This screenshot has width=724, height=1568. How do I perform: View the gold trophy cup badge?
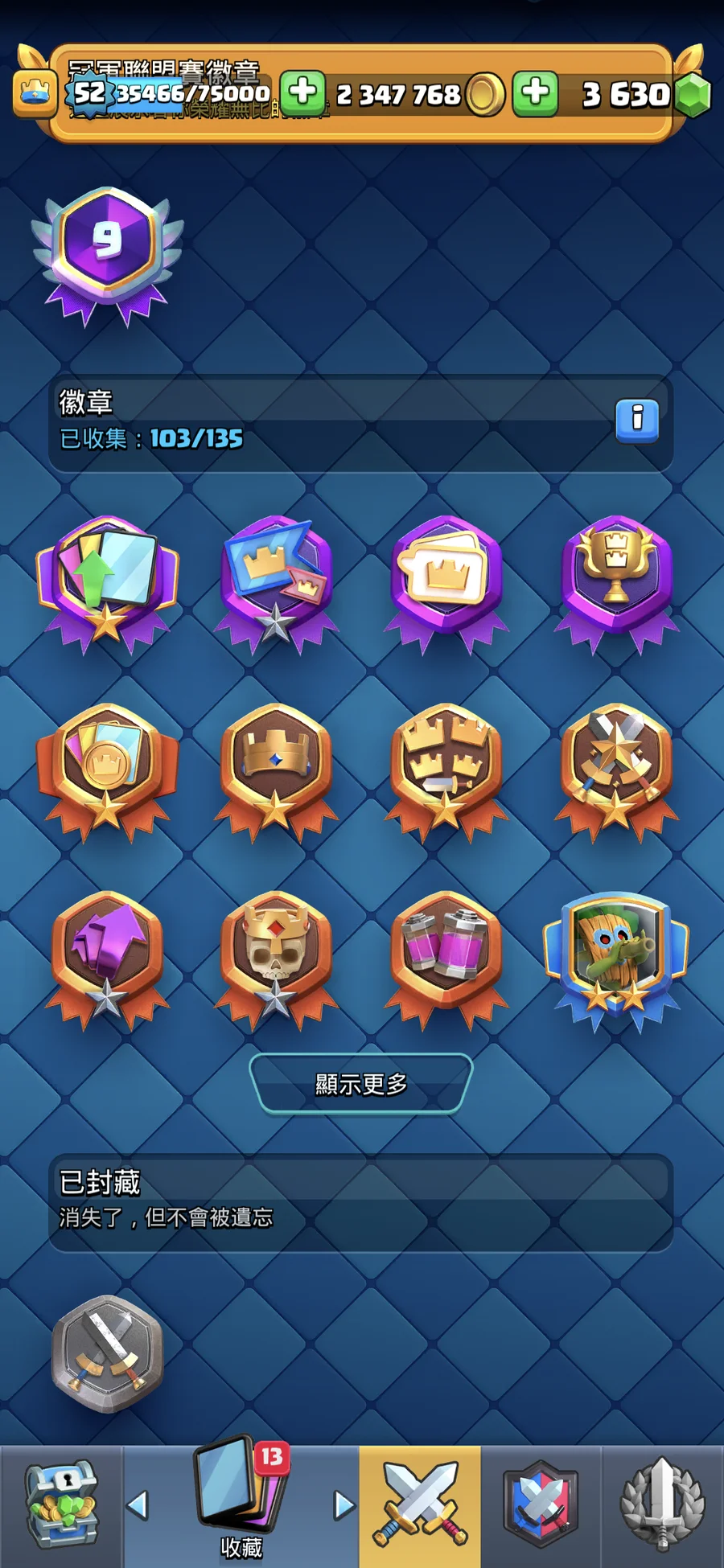click(616, 581)
